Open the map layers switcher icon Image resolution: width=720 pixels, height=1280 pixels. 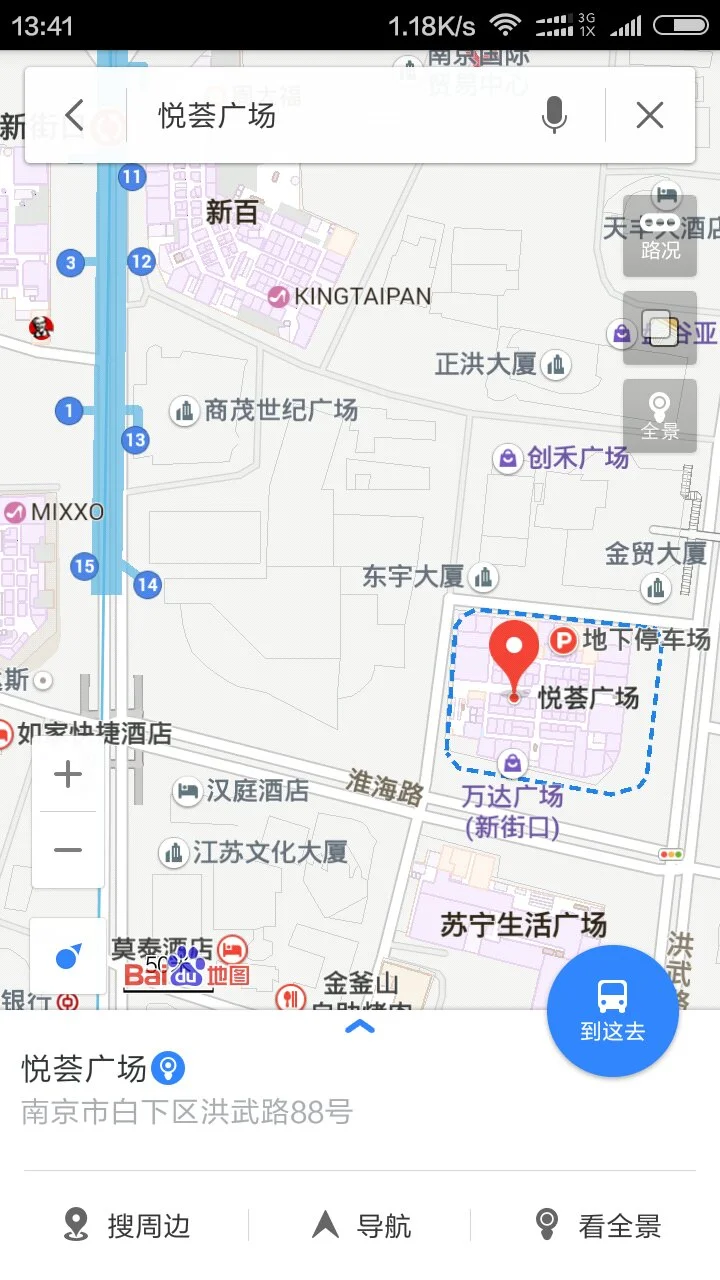pos(660,330)
